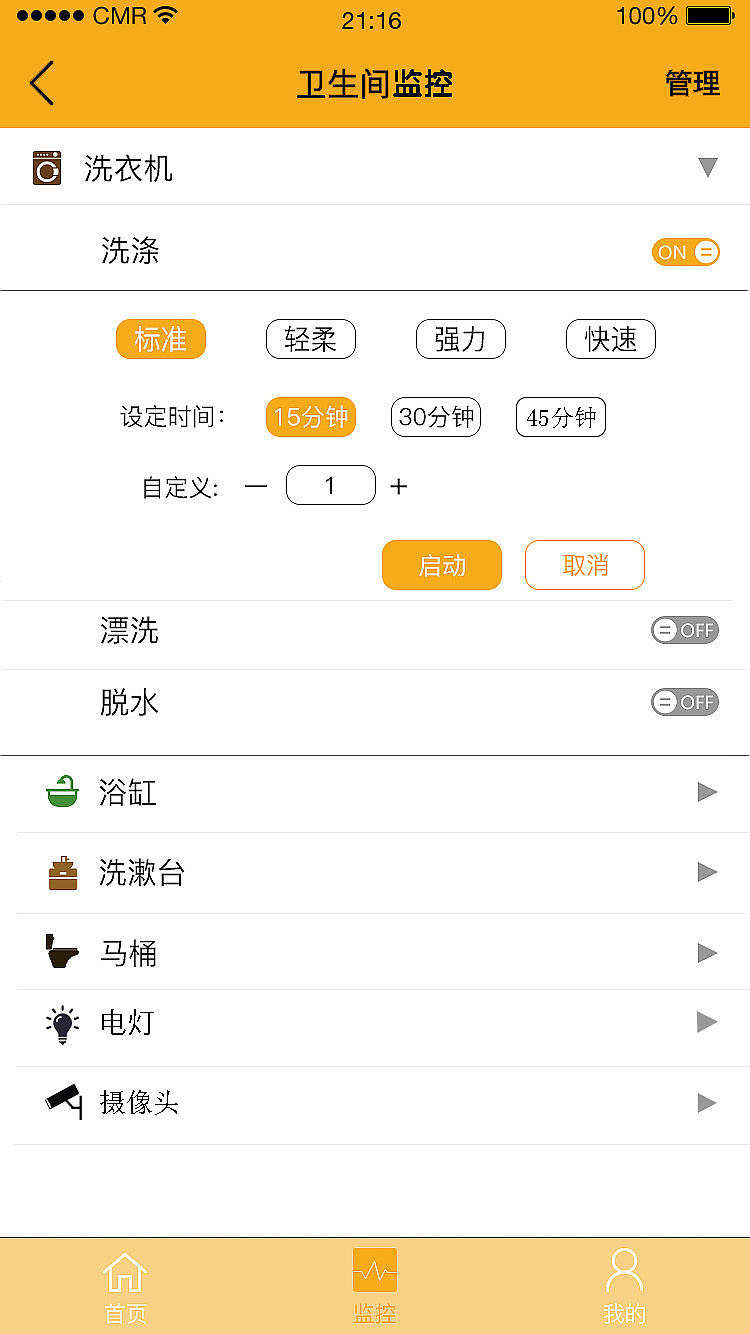Set the time to 45分钟
The image size is (750, 1334).
pyautogui.click(x=560, y=417)
